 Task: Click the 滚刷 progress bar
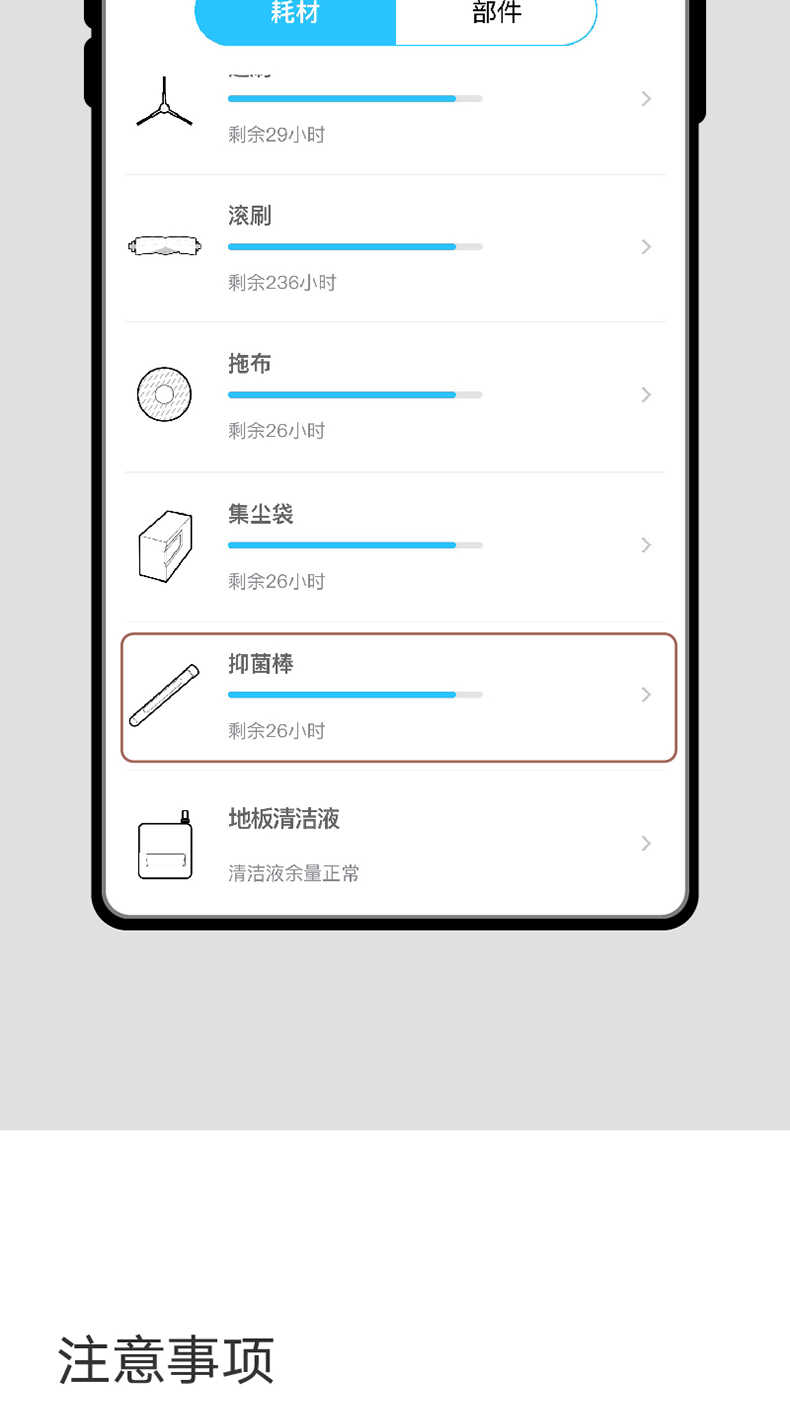point(355,246)
